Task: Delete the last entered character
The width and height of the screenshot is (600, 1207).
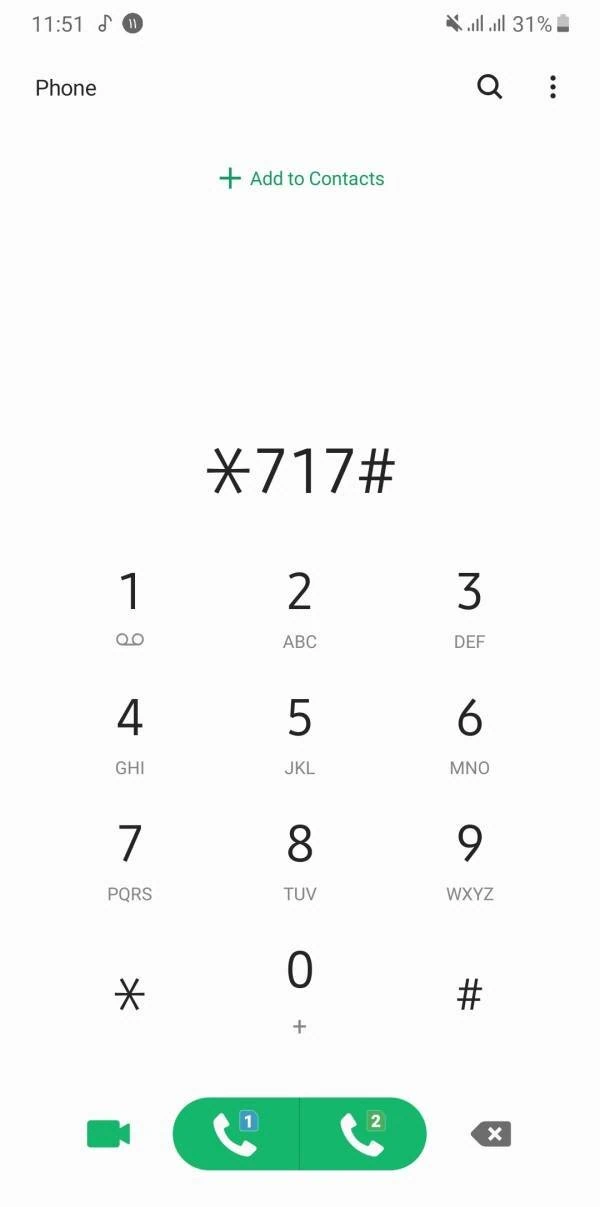Action: (x=490, y=1133)
